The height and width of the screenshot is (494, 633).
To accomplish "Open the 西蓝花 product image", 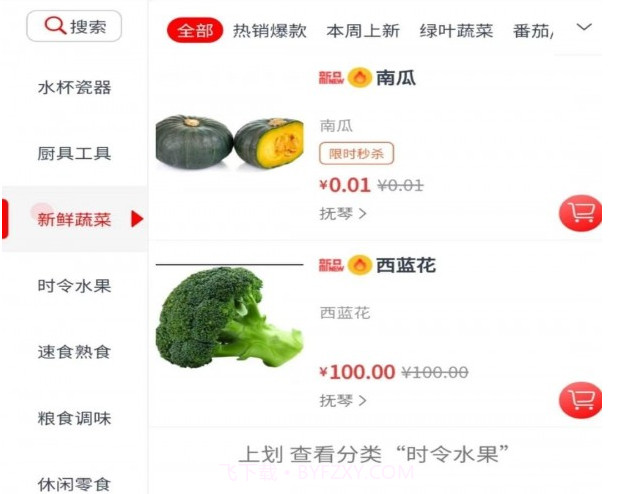I will [x=229, y=320].
